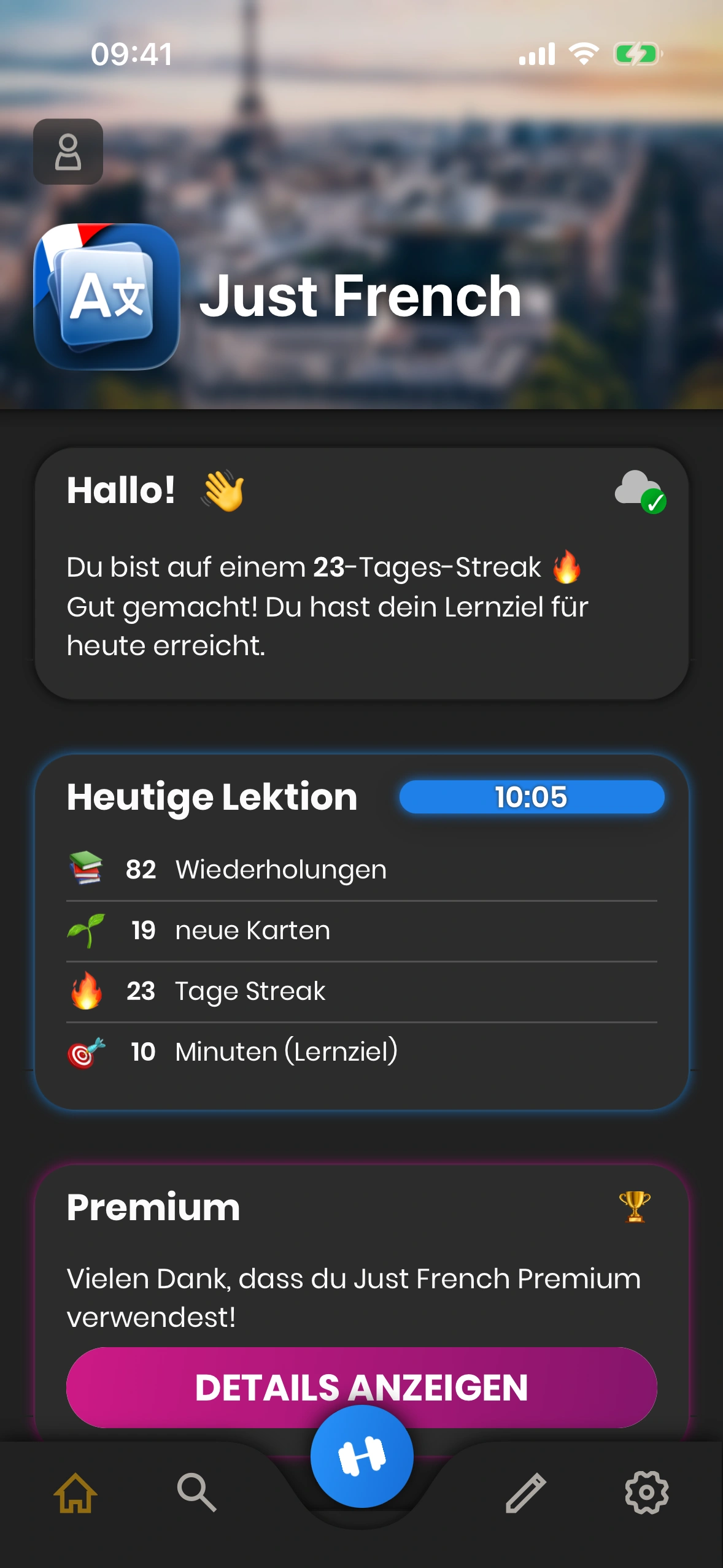Image resolution: width=723 pixels, height=1568 pixels.
Task: Open the user profile icon
Action: click(x=68, y=152)
